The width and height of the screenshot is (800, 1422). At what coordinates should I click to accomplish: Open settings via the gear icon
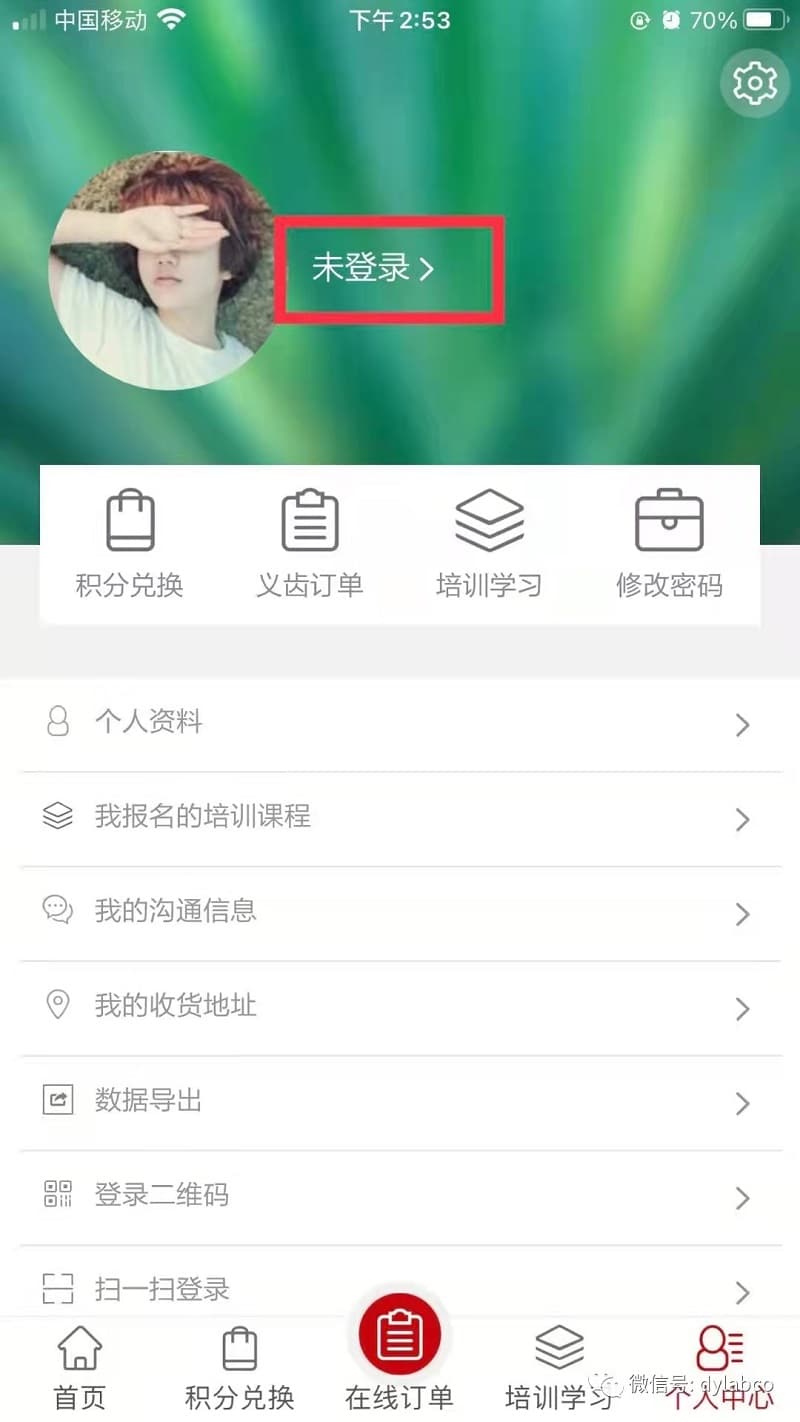coord(755,83)
